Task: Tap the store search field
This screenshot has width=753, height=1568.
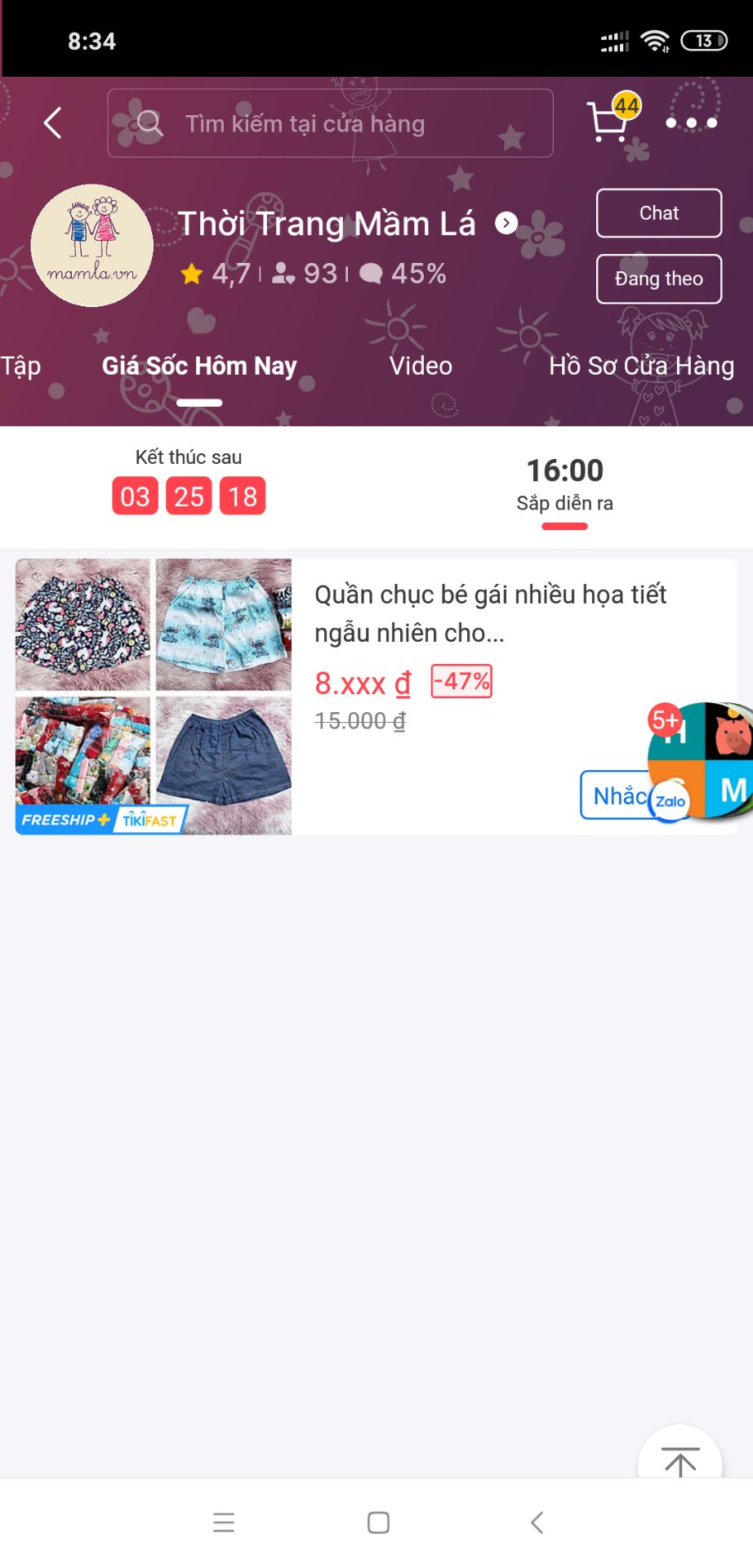Action: coord(330,123)
